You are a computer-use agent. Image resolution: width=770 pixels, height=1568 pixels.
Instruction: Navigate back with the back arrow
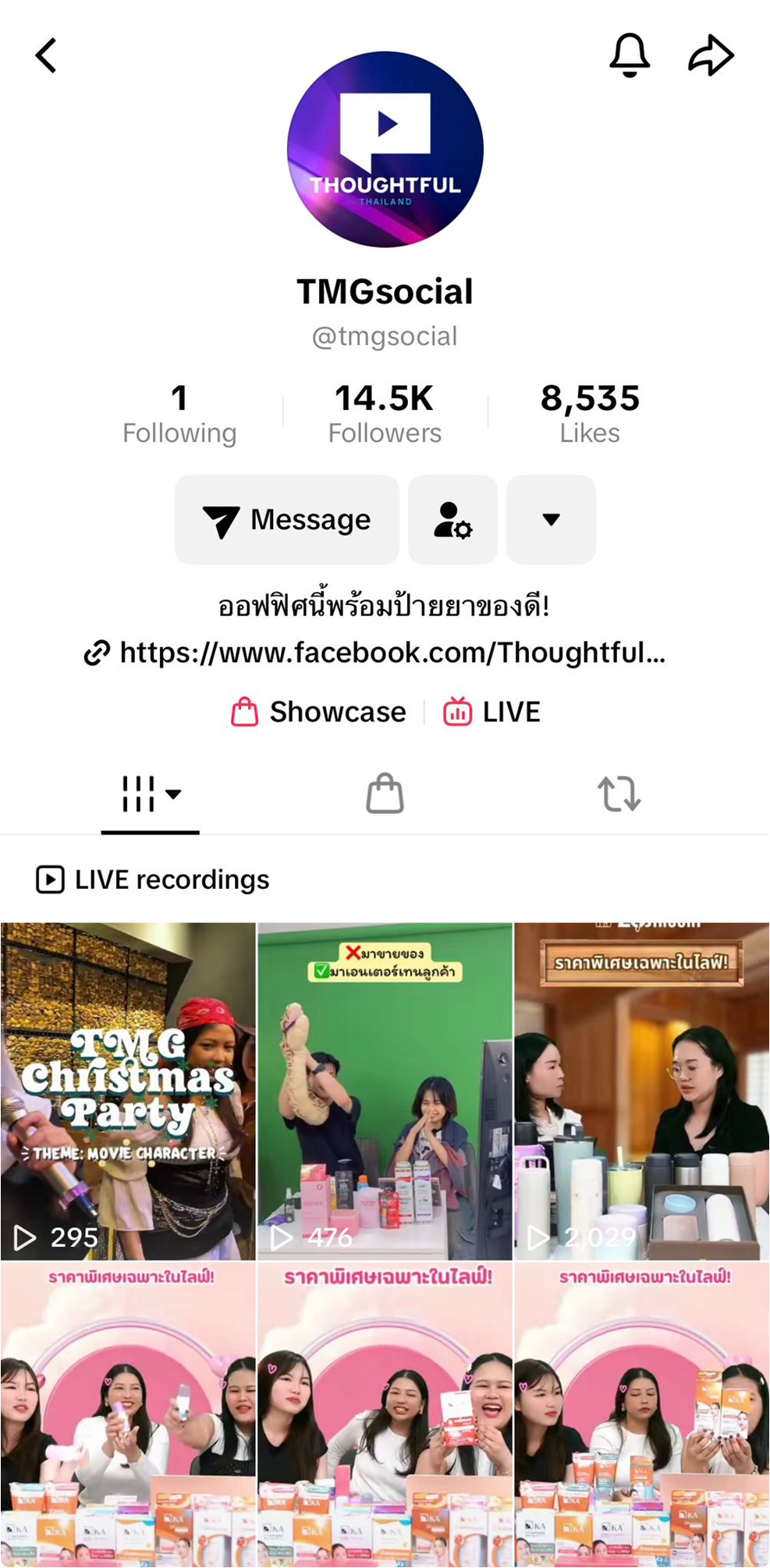(46, 55)
